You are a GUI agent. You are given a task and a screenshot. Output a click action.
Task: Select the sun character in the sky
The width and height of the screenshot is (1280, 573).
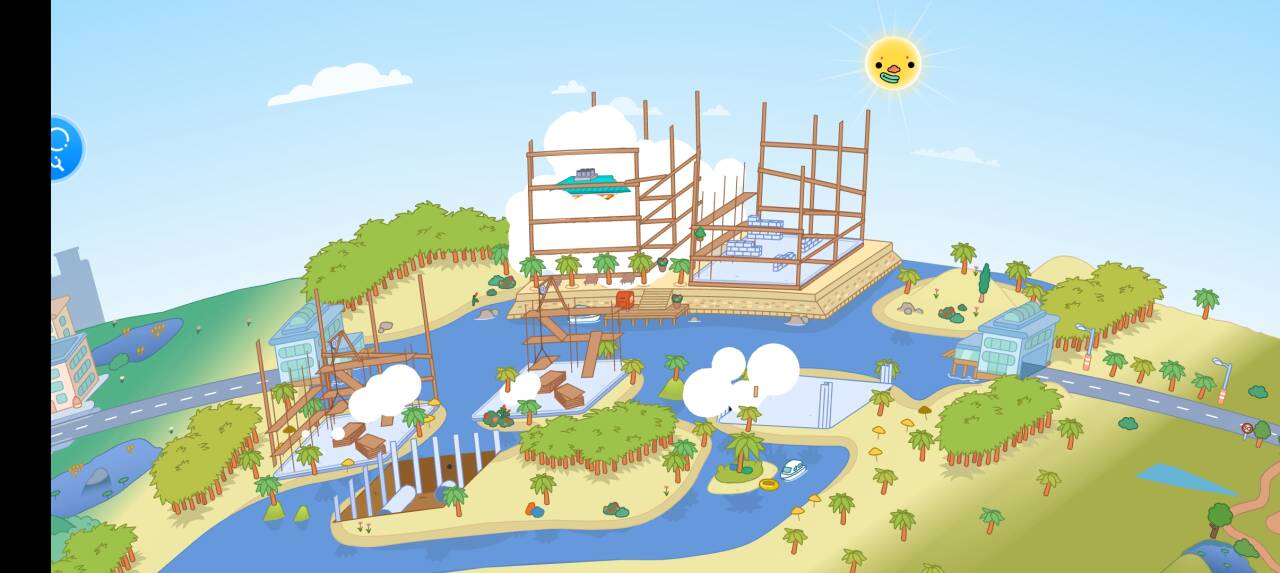[893, 64]
